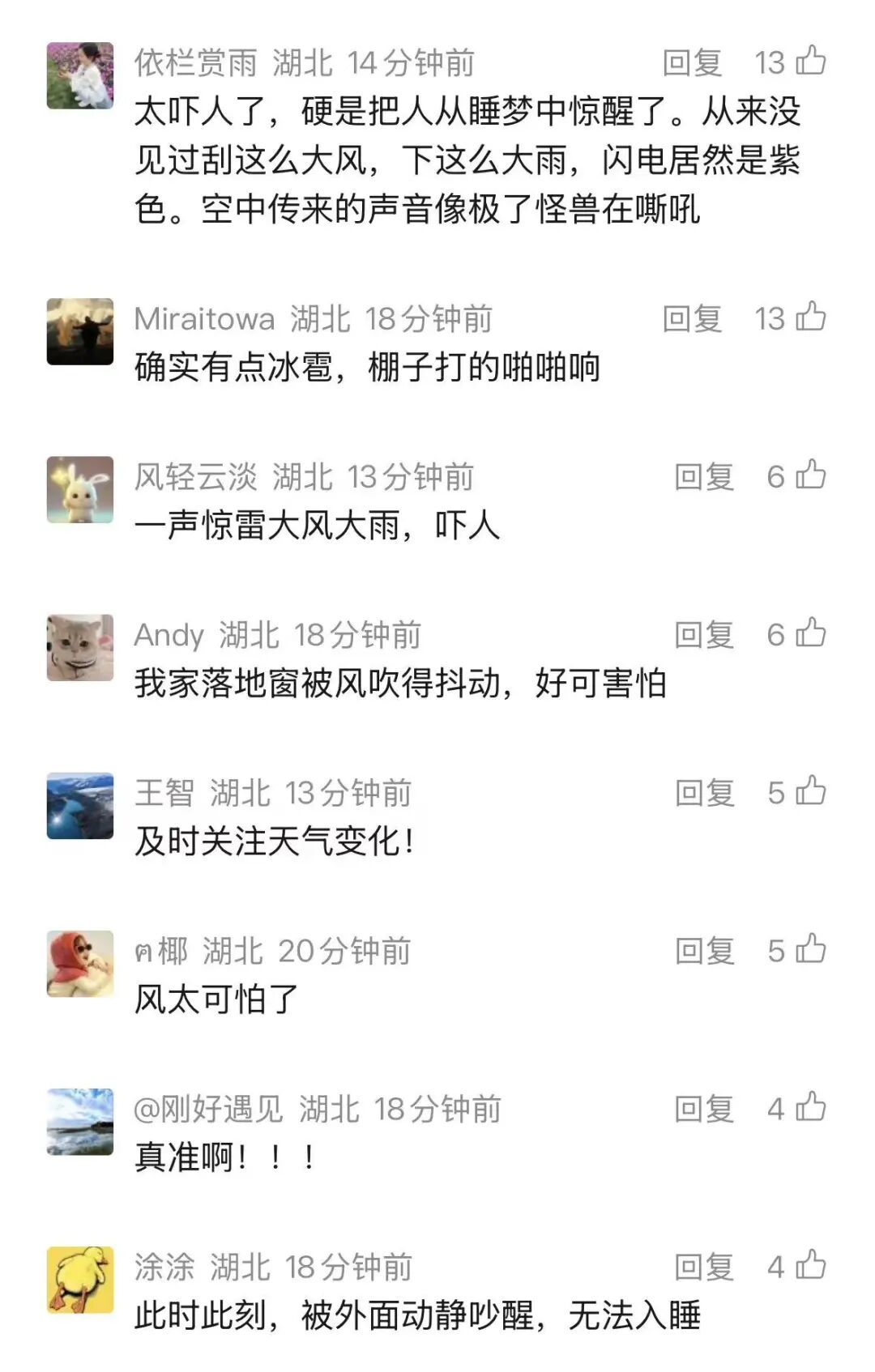Viewport: 875px width, 1372px height.
Task: Open 涂涂's yellow duck avatar
Action: point(80,1280)
